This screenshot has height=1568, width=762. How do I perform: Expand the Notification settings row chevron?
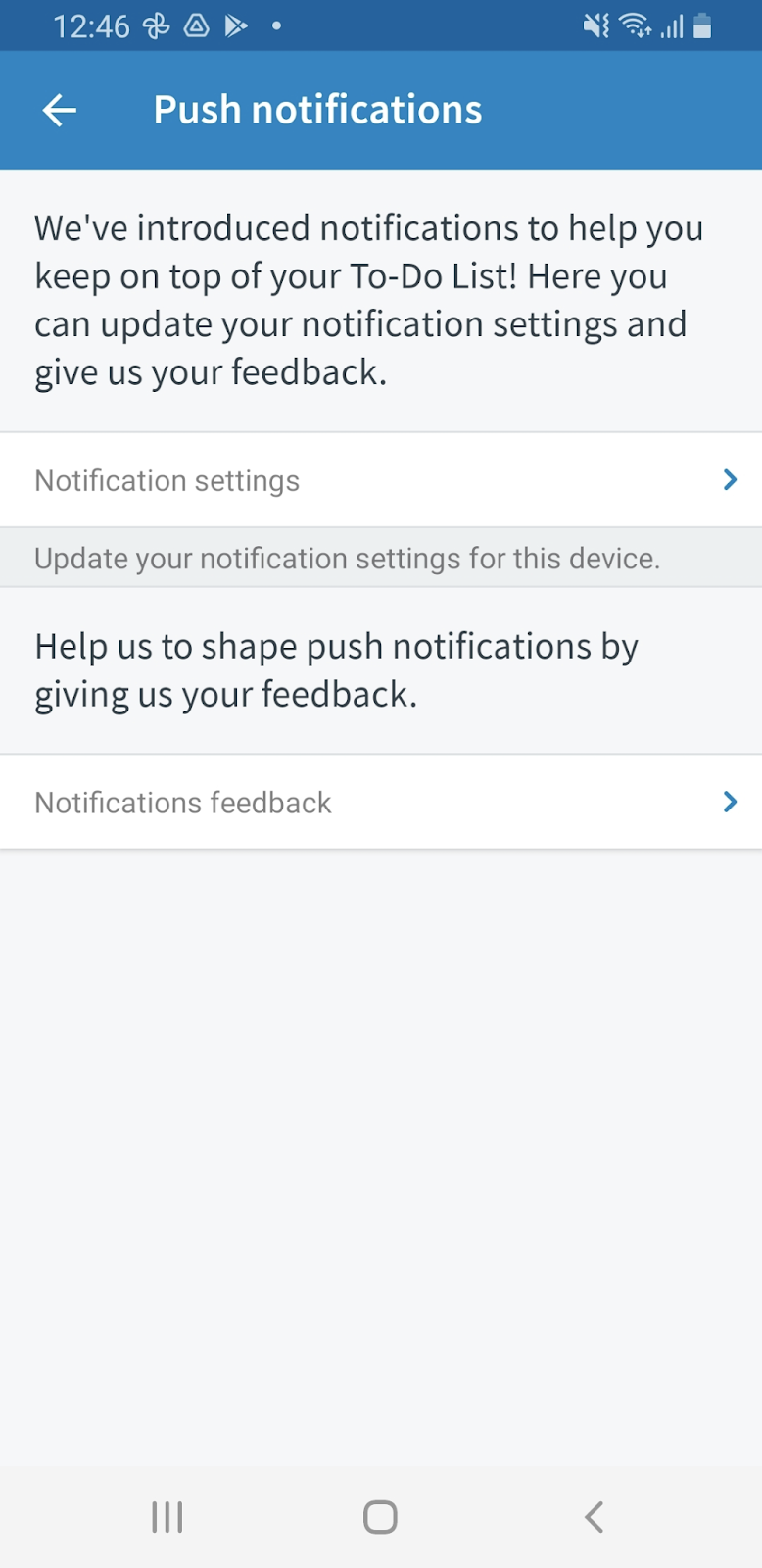(729, 479)
